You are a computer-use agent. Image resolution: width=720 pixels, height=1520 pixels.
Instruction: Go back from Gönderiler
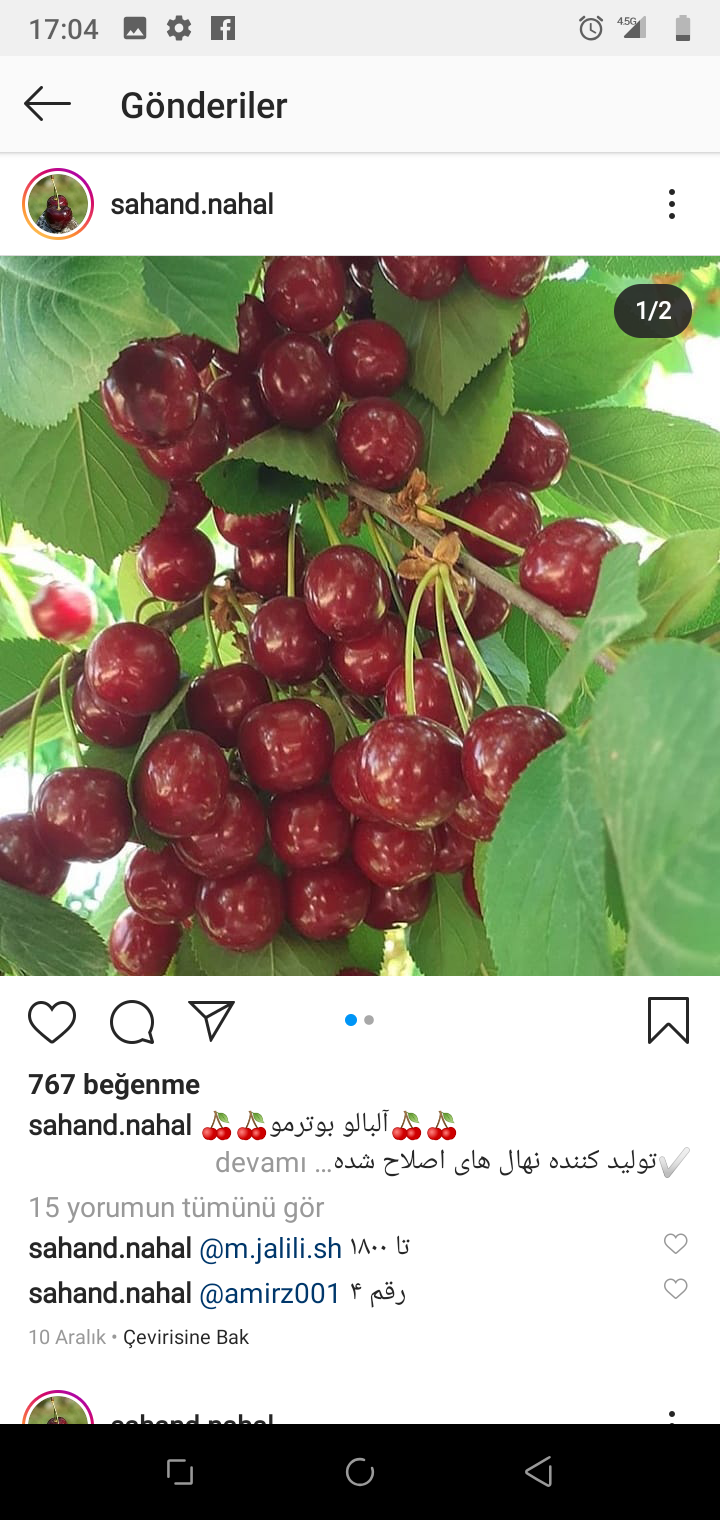point(47,104)
